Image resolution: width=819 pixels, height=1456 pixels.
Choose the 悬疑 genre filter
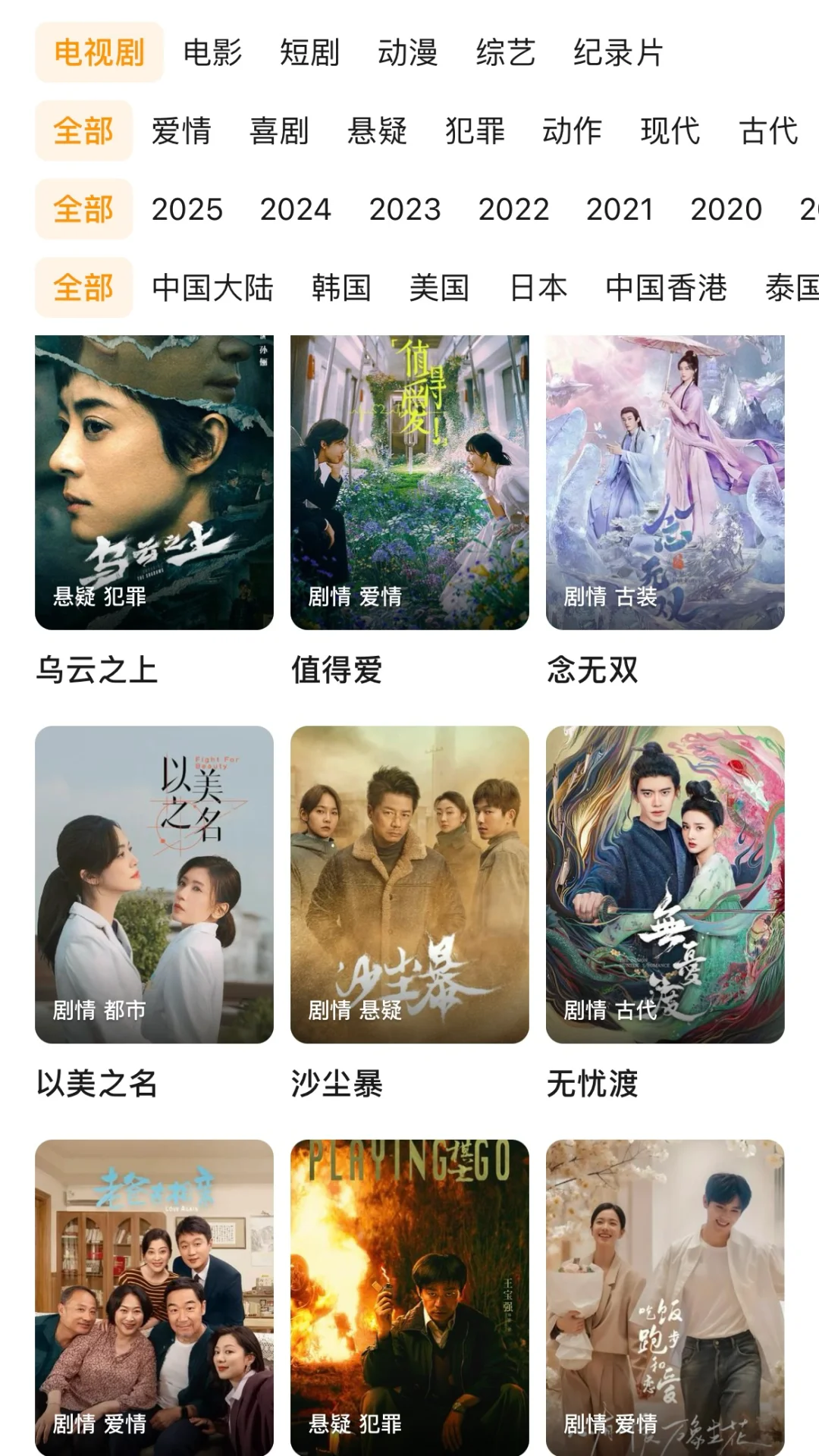377,131
